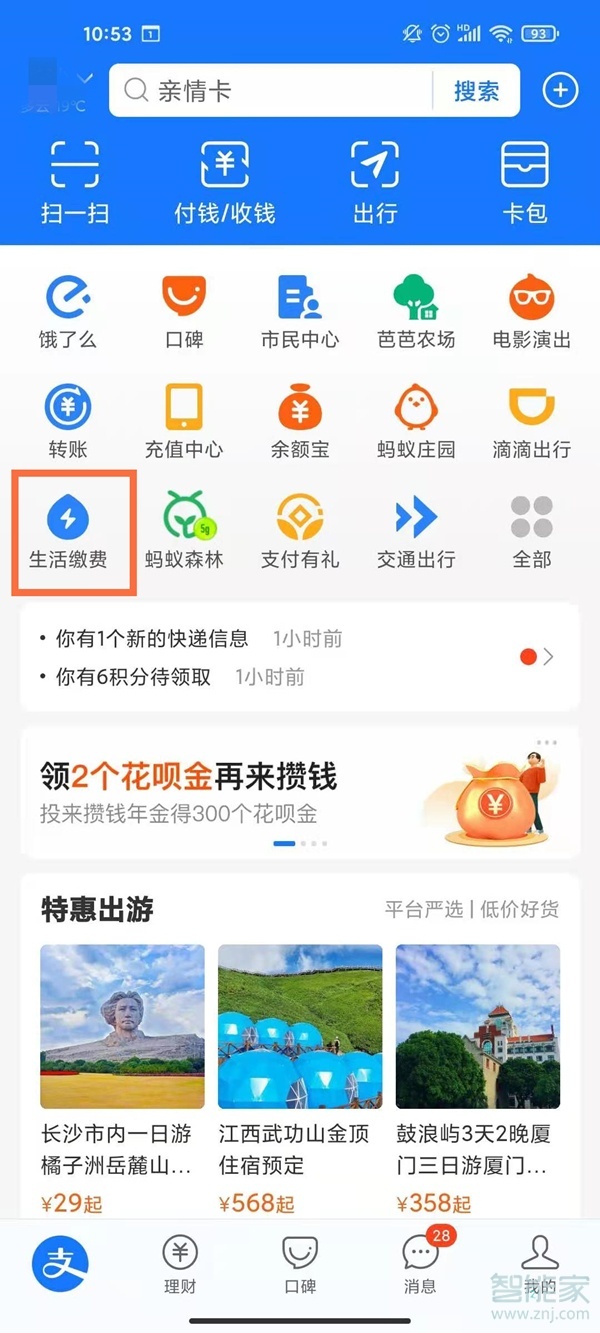Switch to the 理财 tab
600x1333 pixels.
(x=180, y=1264)
